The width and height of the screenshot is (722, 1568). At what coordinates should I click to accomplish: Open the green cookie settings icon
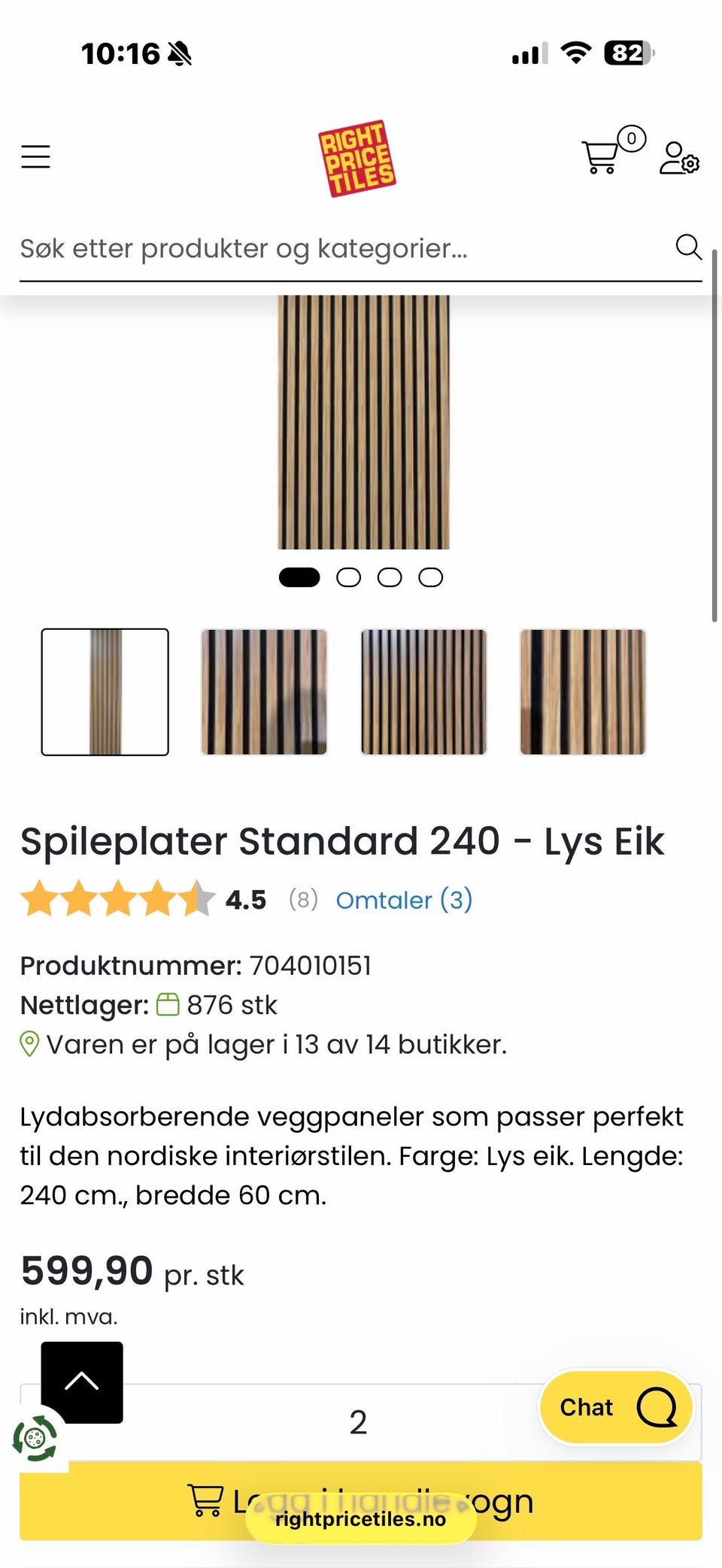tap(35, 1439)
